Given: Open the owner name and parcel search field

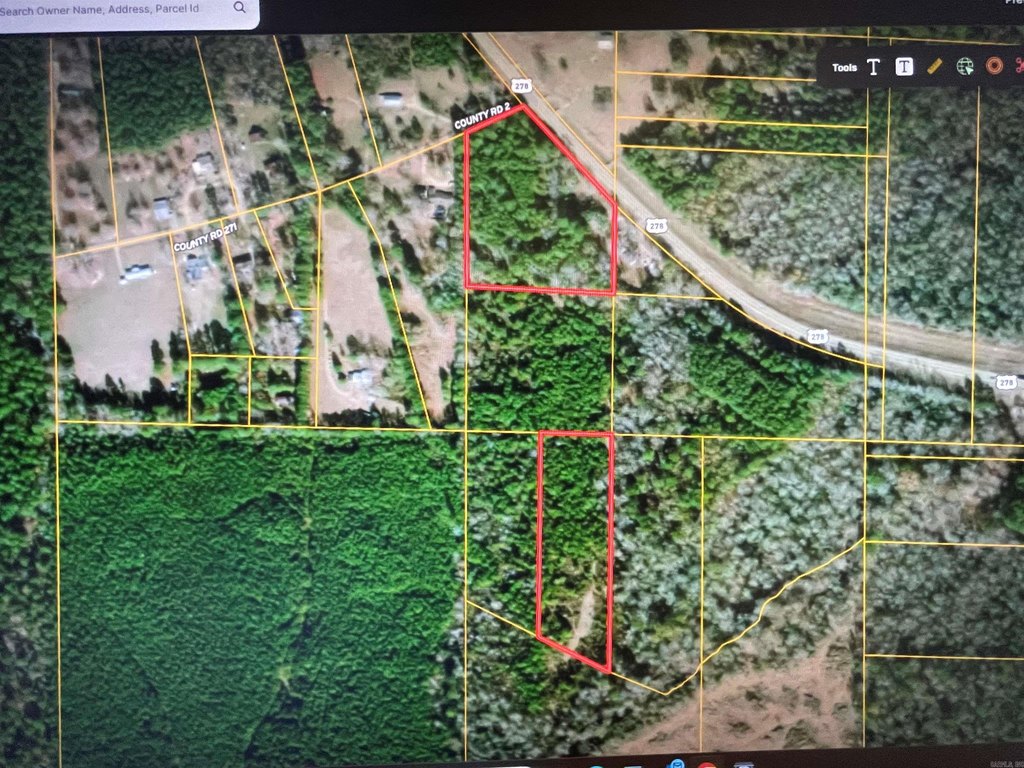Looking at the screenshot, I should tap(110, 8).
